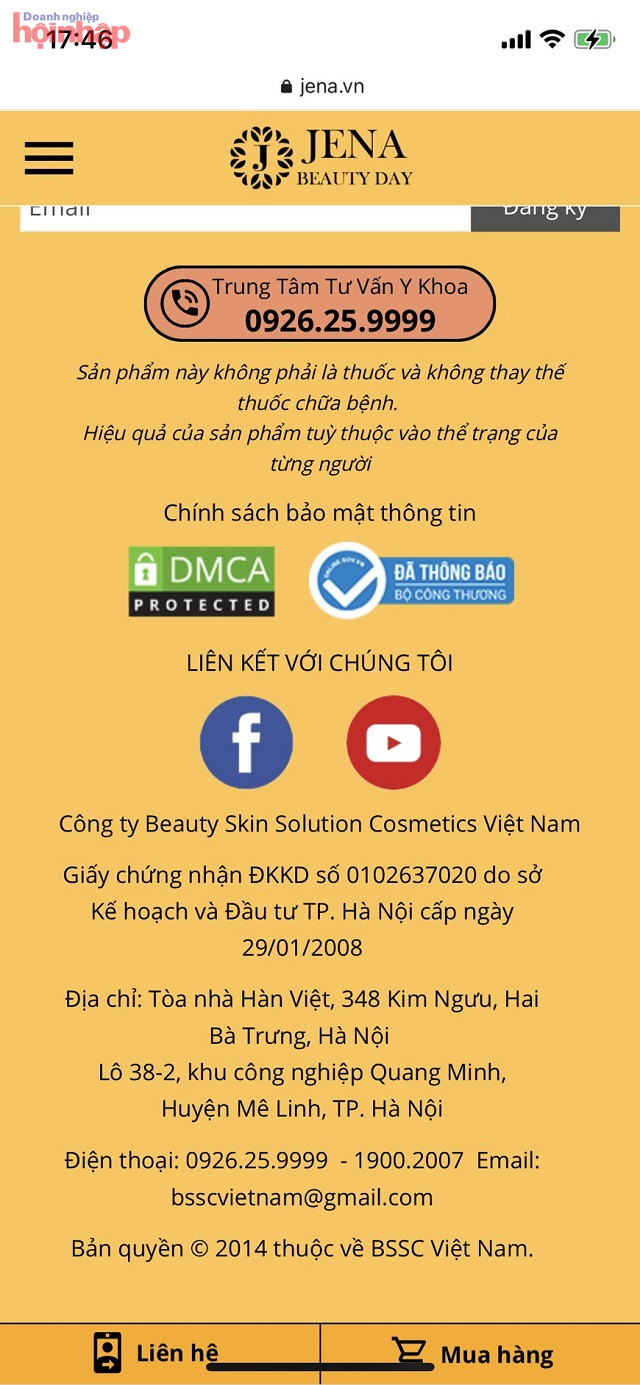
Task: Call hotline 0926.25.9999 consultation button
Action: point(320,304)
